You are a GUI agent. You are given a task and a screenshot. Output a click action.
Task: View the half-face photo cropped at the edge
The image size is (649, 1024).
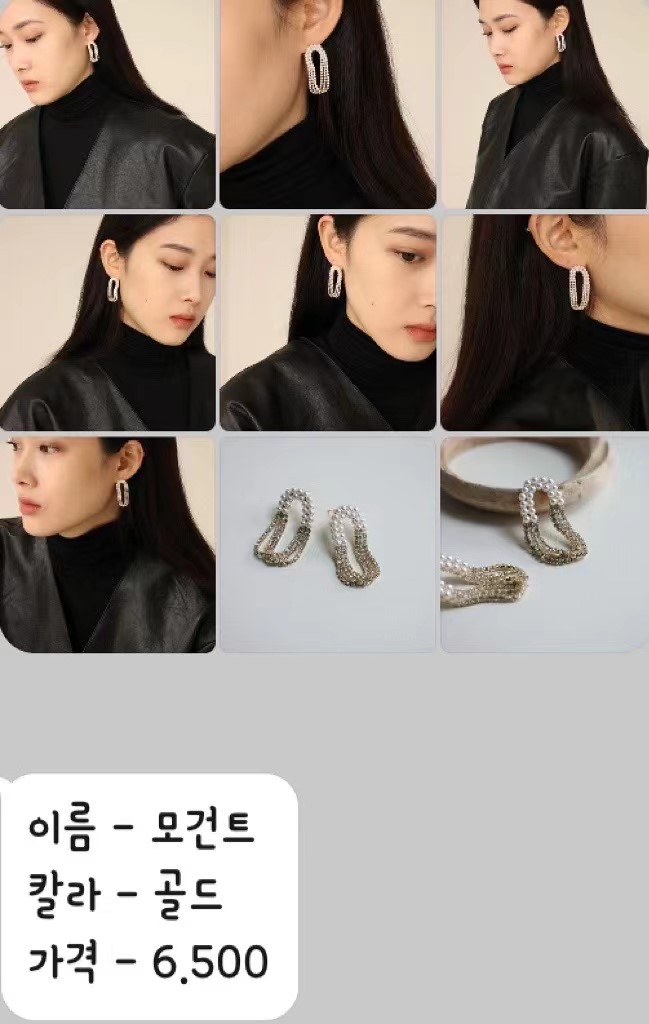(327, 322)
